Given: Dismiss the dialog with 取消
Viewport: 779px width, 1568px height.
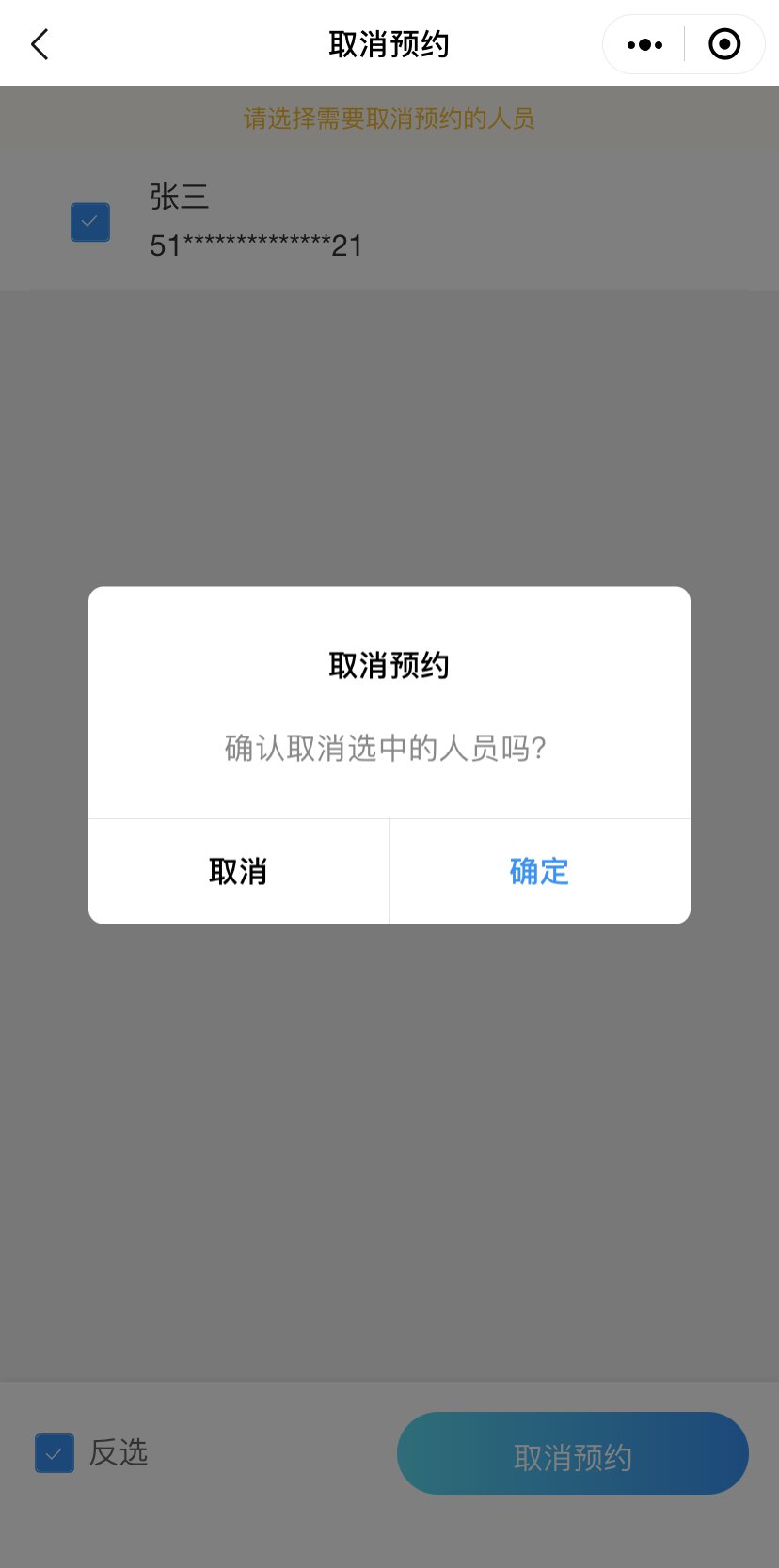Looking at the screenshot, I should pos(238,871).
